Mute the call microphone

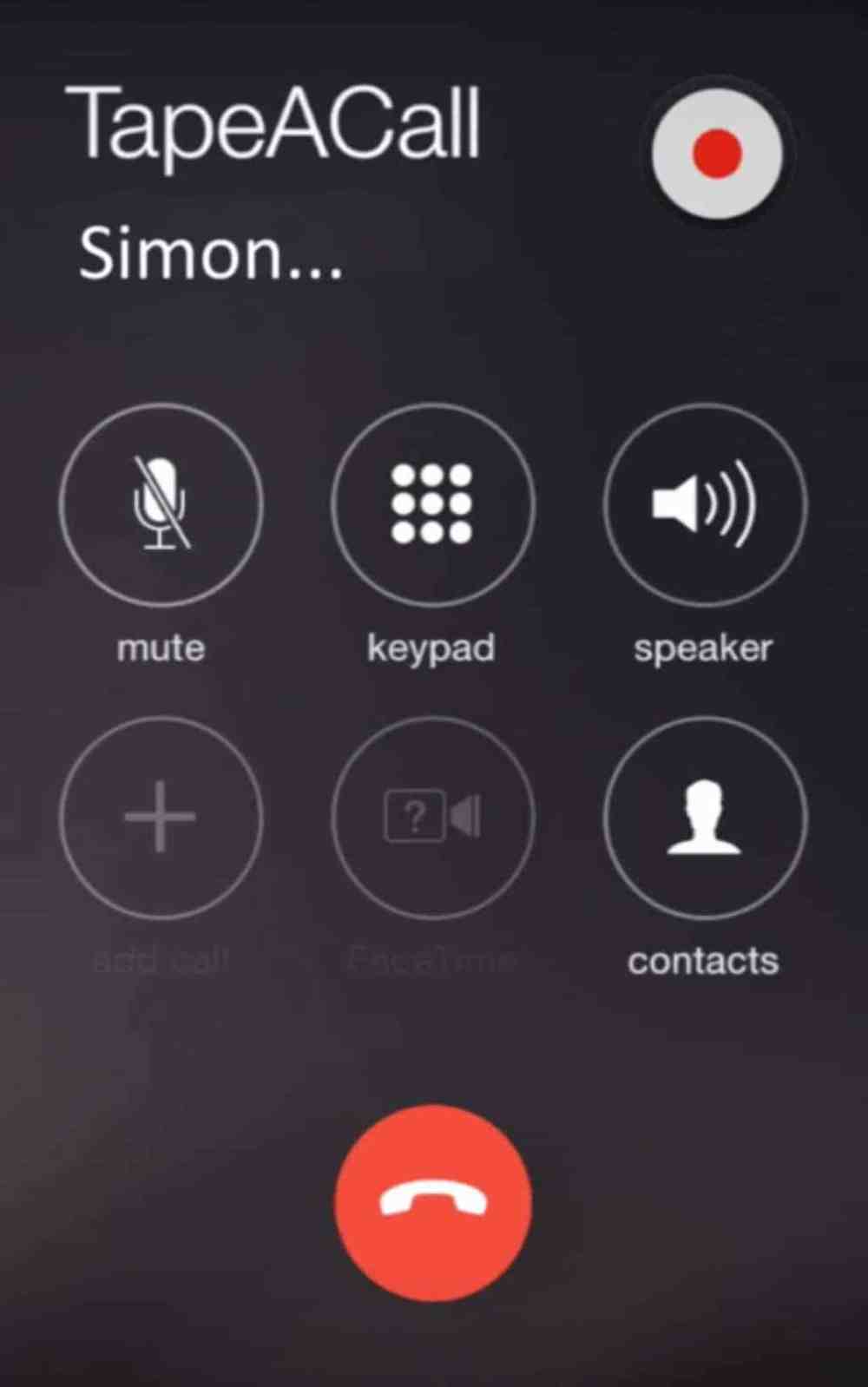click(x=161, y=504)
